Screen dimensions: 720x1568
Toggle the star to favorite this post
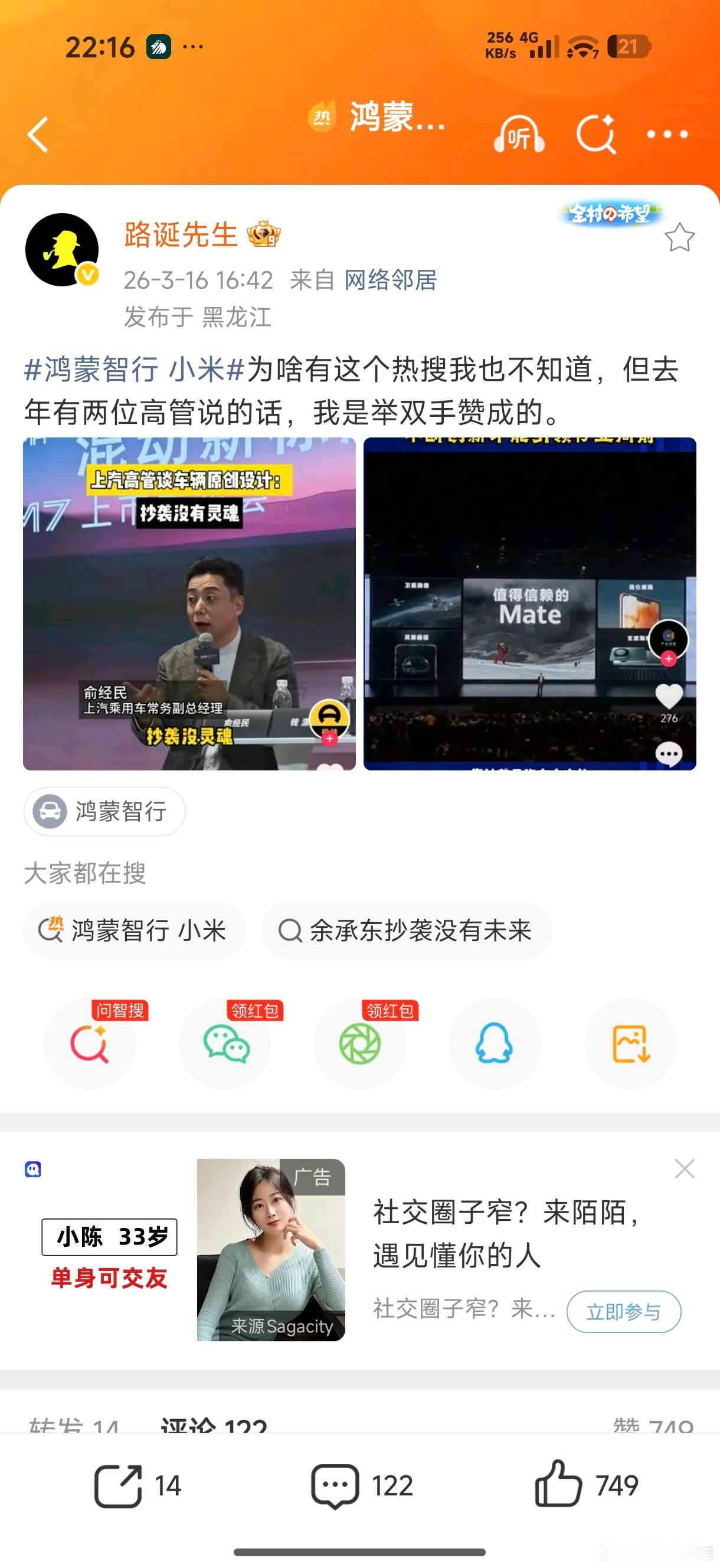[x=680, y=239]
